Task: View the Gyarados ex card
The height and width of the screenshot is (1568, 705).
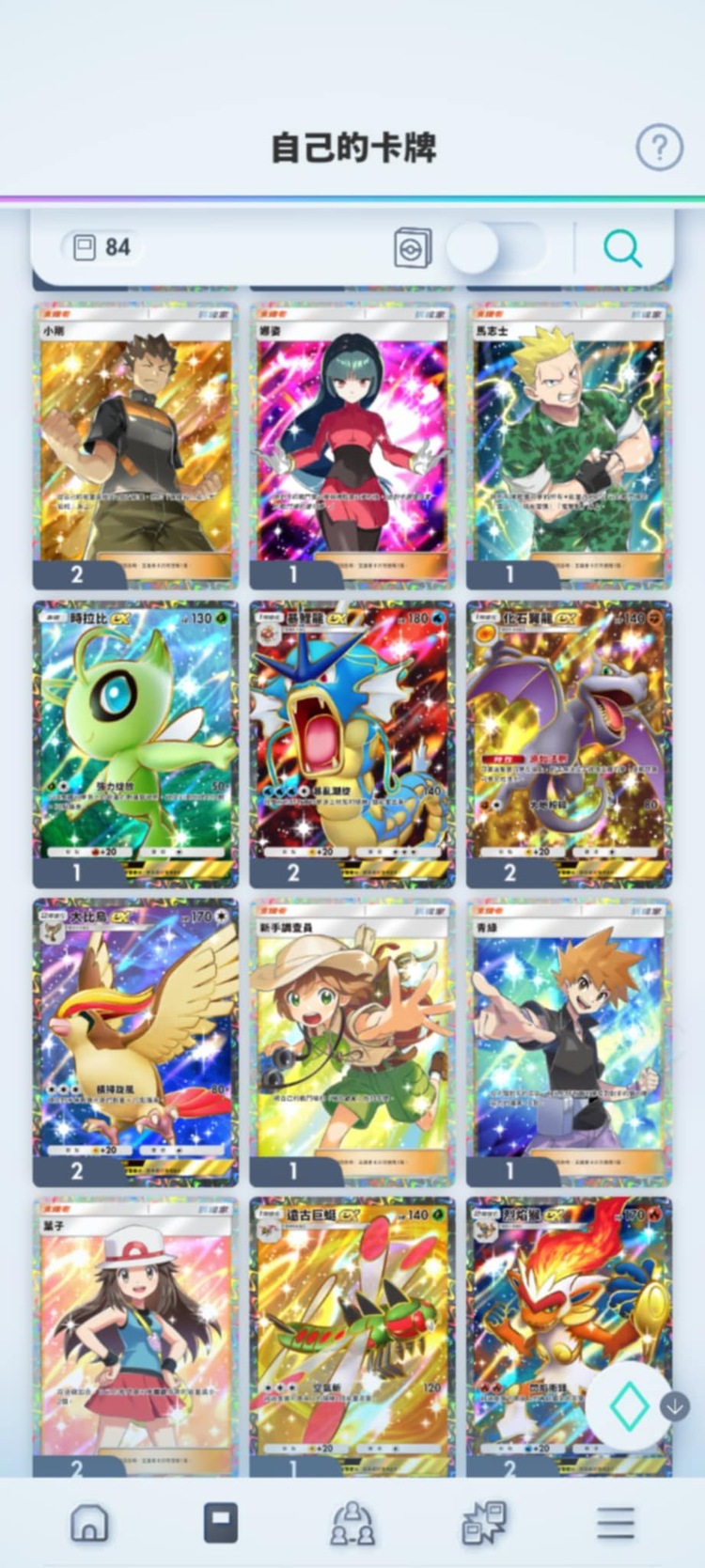Action: click(352, 741)
